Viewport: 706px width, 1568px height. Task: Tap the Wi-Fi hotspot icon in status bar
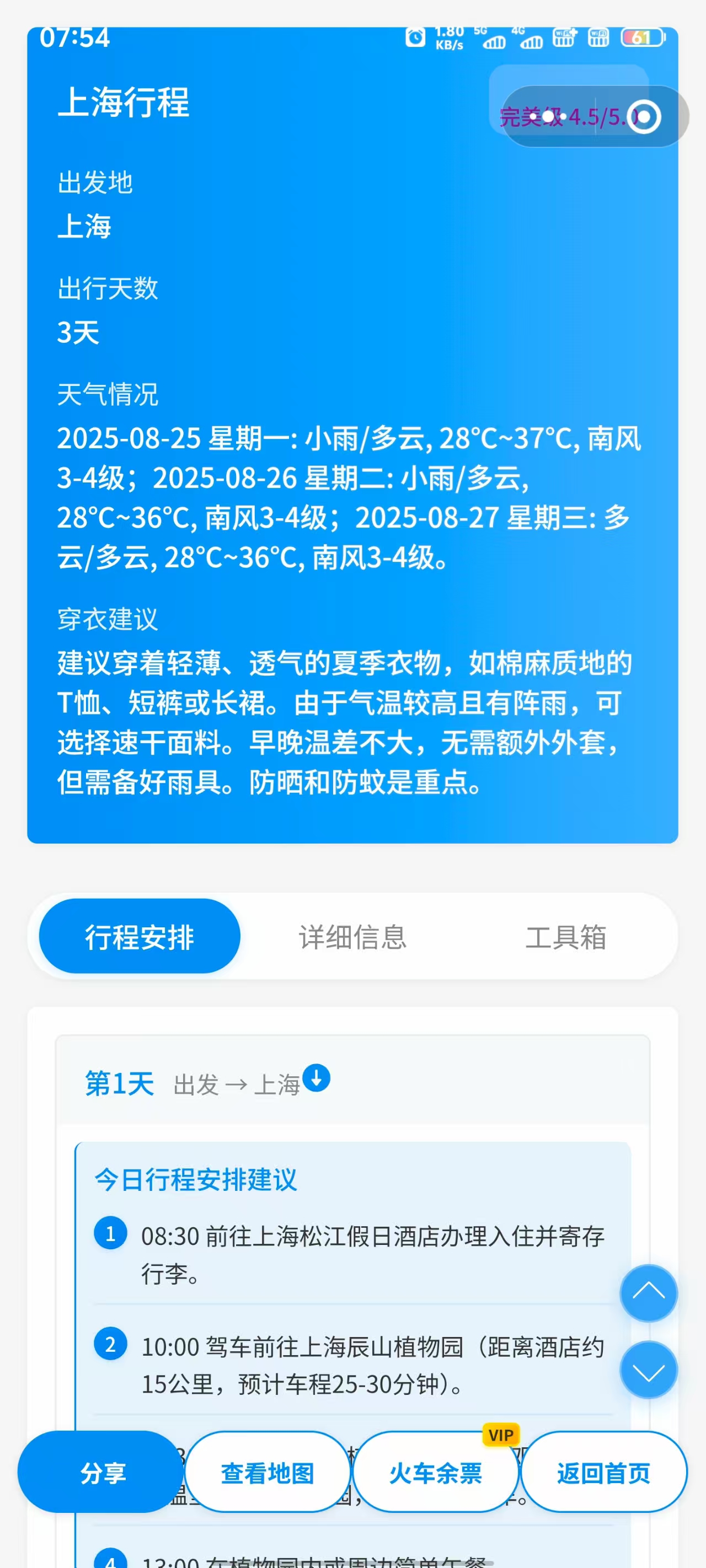(x=565, y=37)
